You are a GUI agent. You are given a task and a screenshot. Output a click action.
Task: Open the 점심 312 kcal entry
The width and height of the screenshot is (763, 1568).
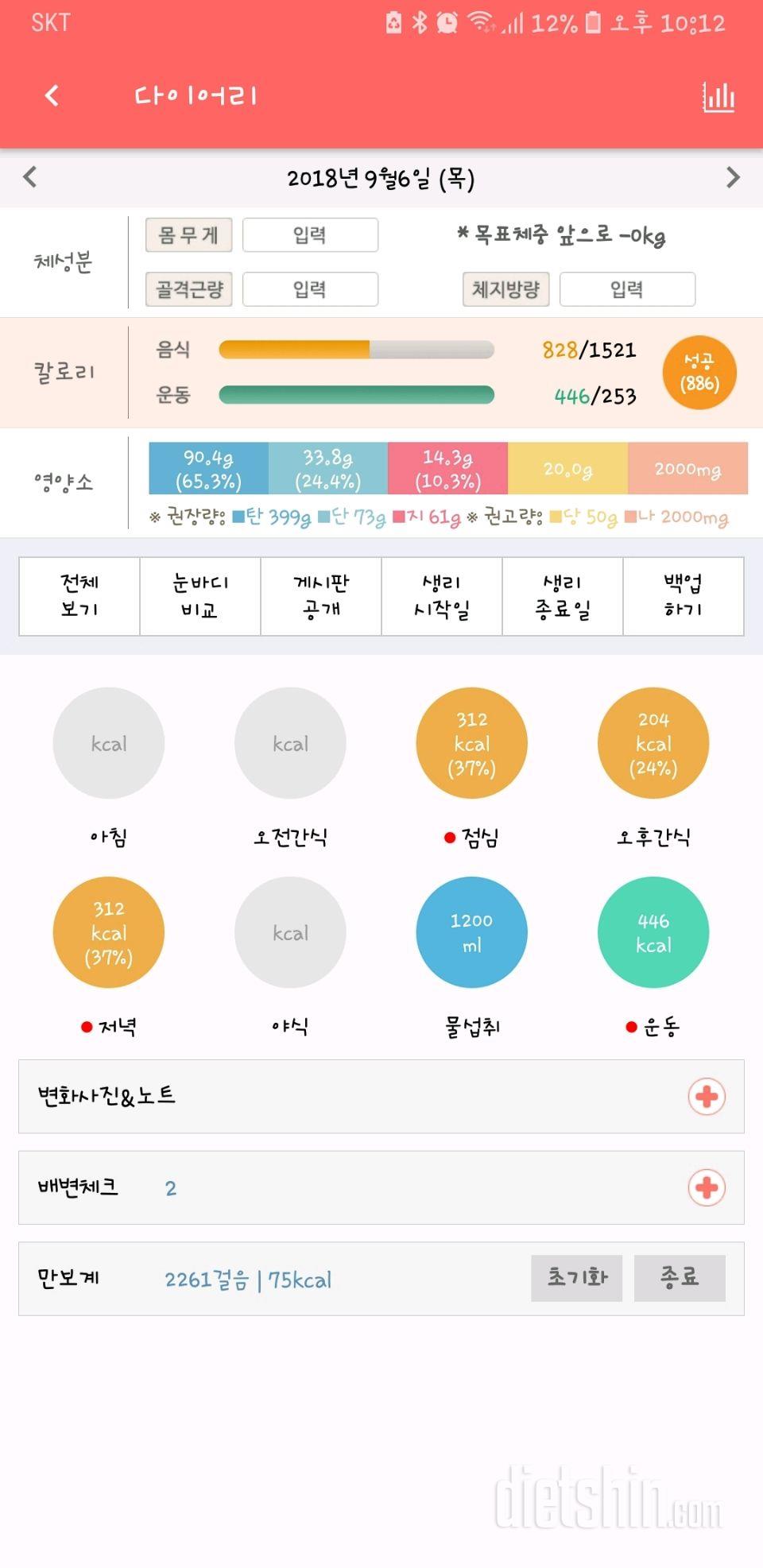click(x=471, y=743)
